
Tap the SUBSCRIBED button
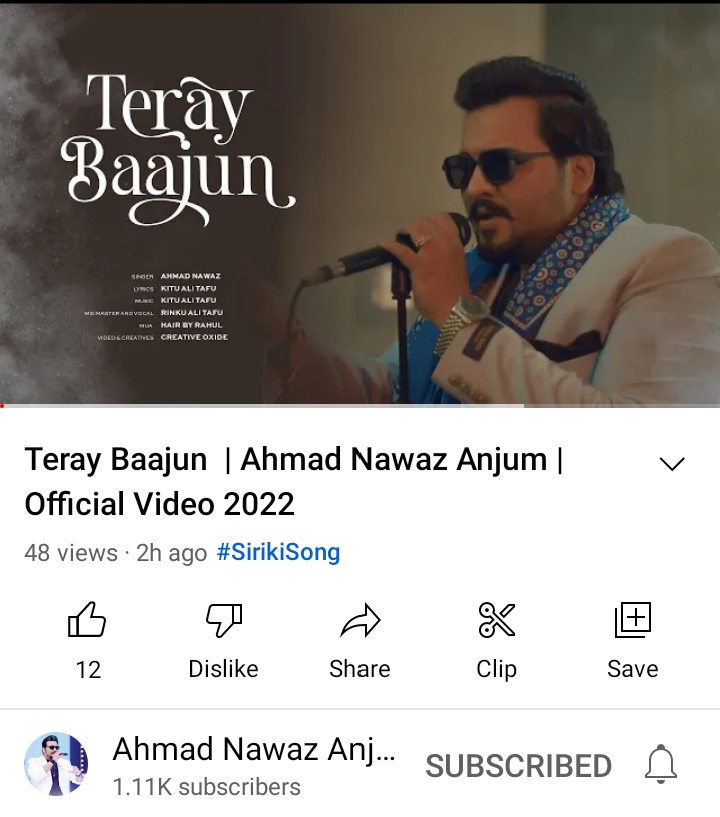tap(518, 766)
